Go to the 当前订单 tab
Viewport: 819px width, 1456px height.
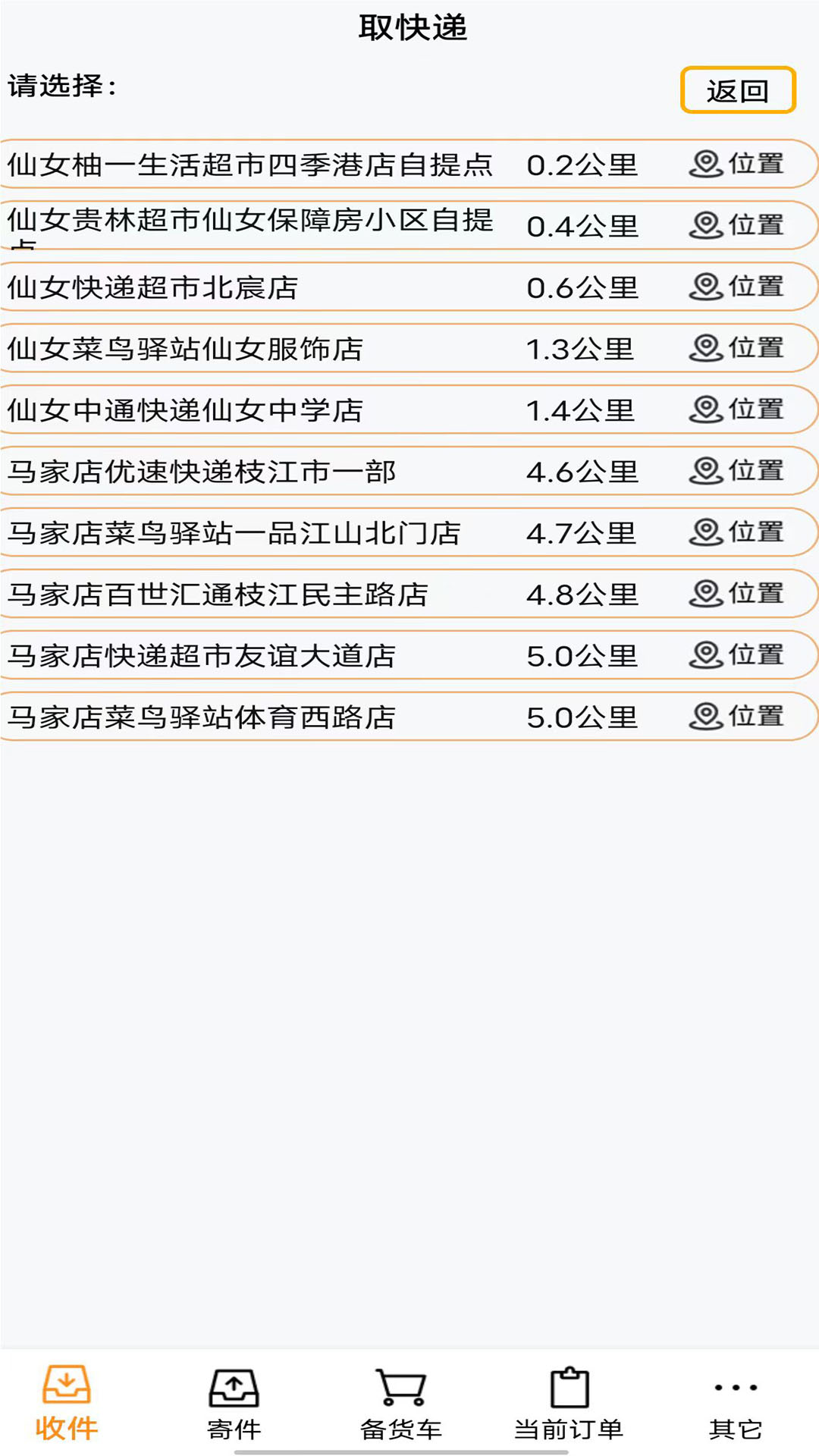(569, 1404)
